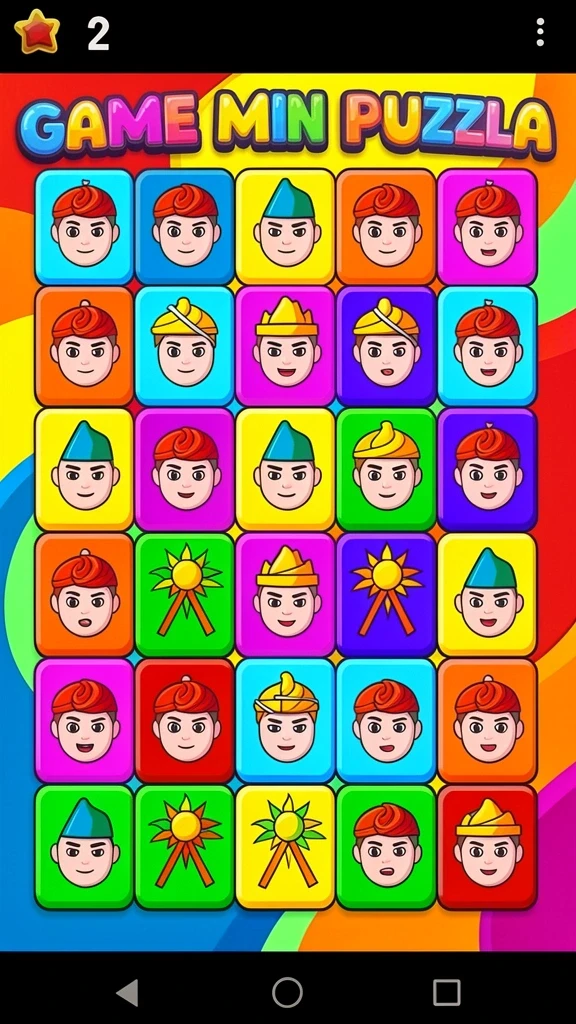Open the three-dot overflow menu
The width and height of the screenshot is (576, 1024).
(x=539, y=32)
